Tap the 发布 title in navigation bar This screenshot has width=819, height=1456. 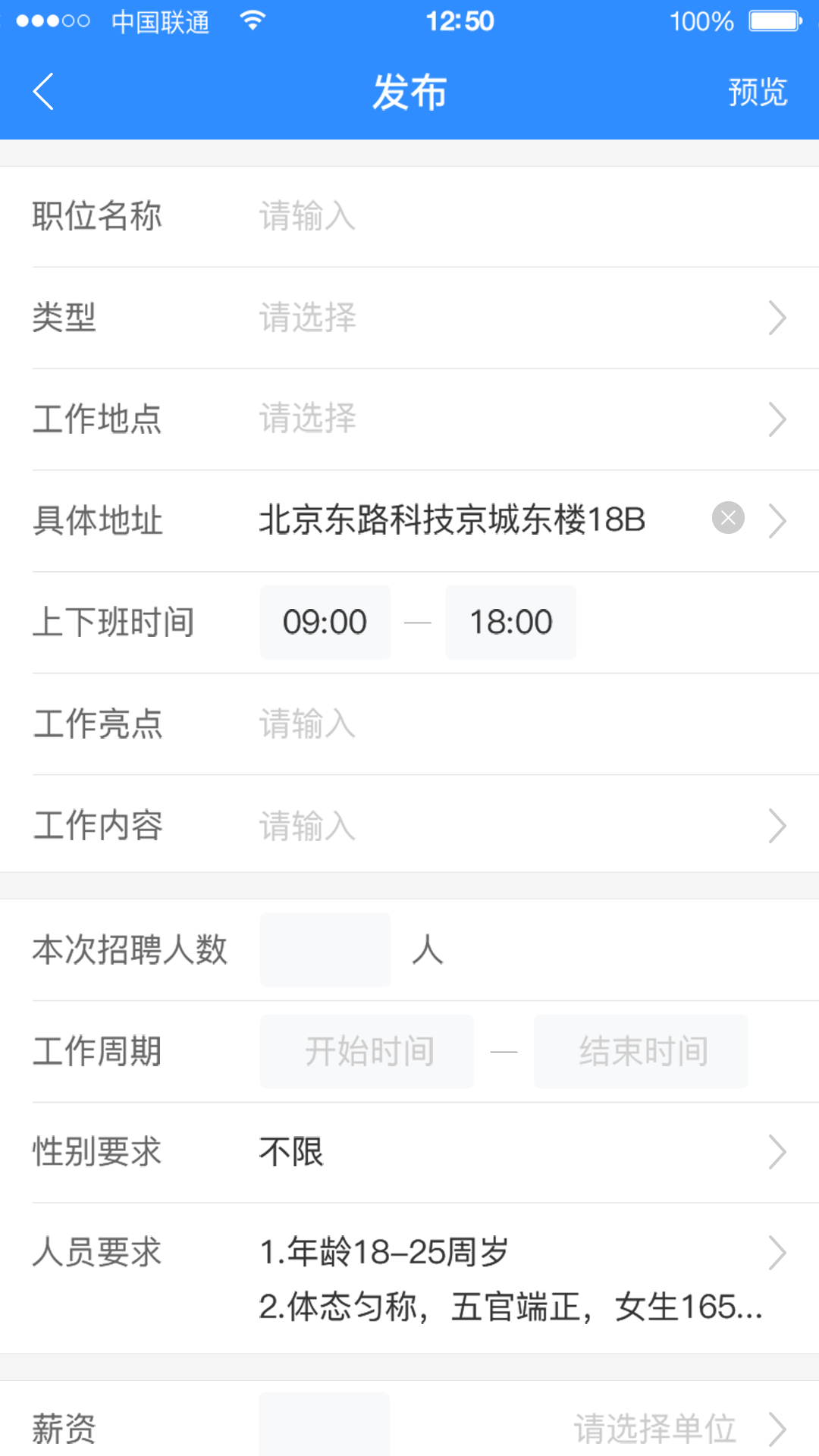[x=409, y=91]
